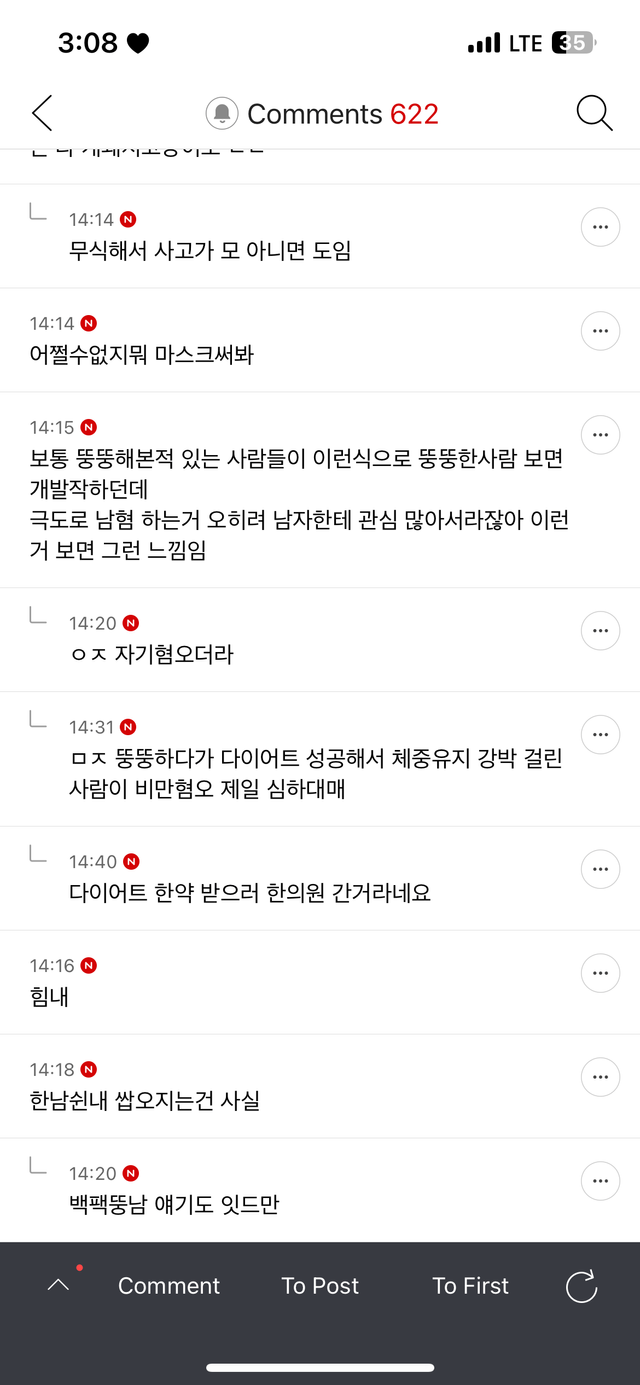
Task: Open the search magnifier icon
Action: coord(594,114)
